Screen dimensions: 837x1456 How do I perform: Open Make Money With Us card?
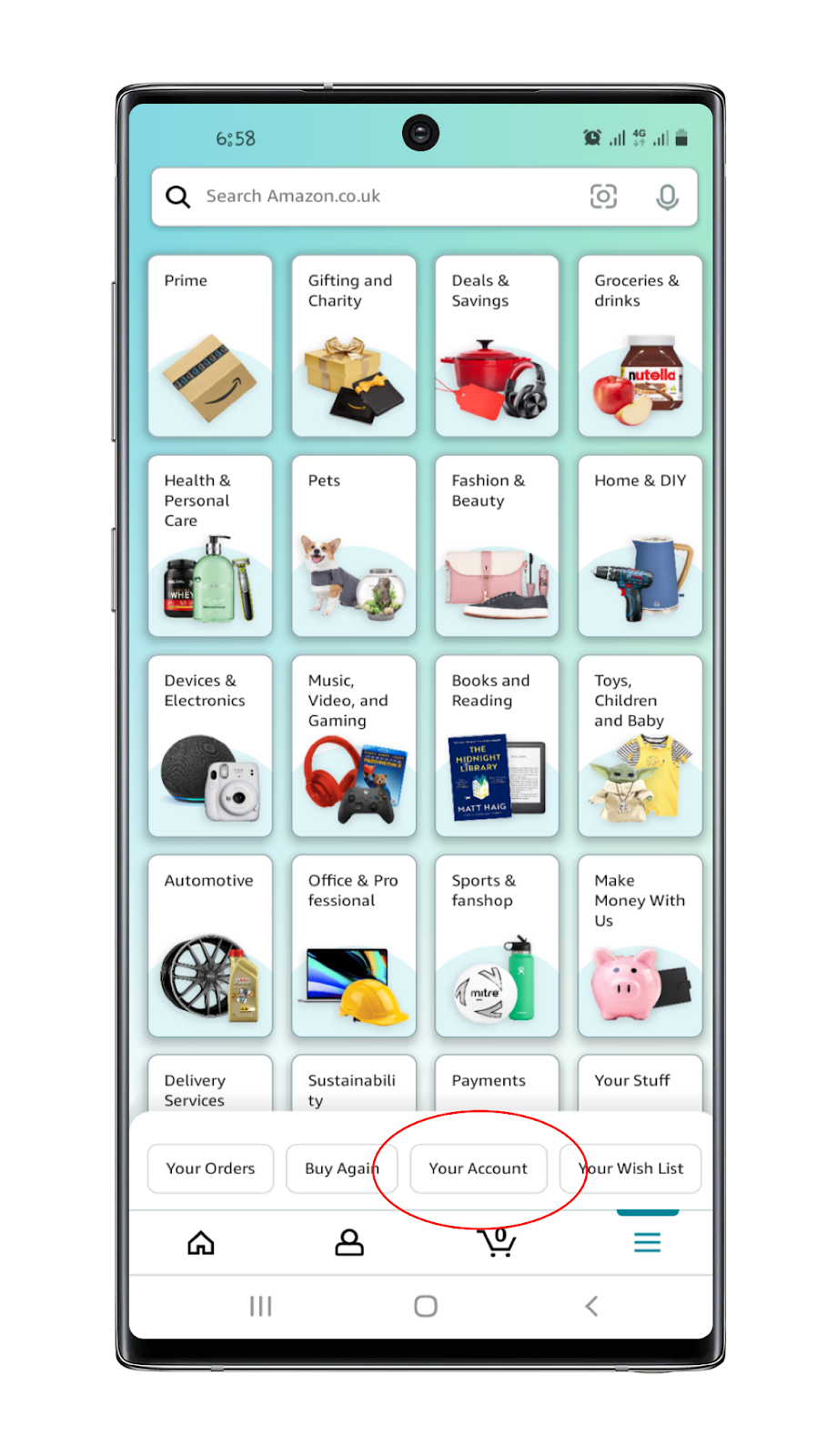tap(640, 946)
